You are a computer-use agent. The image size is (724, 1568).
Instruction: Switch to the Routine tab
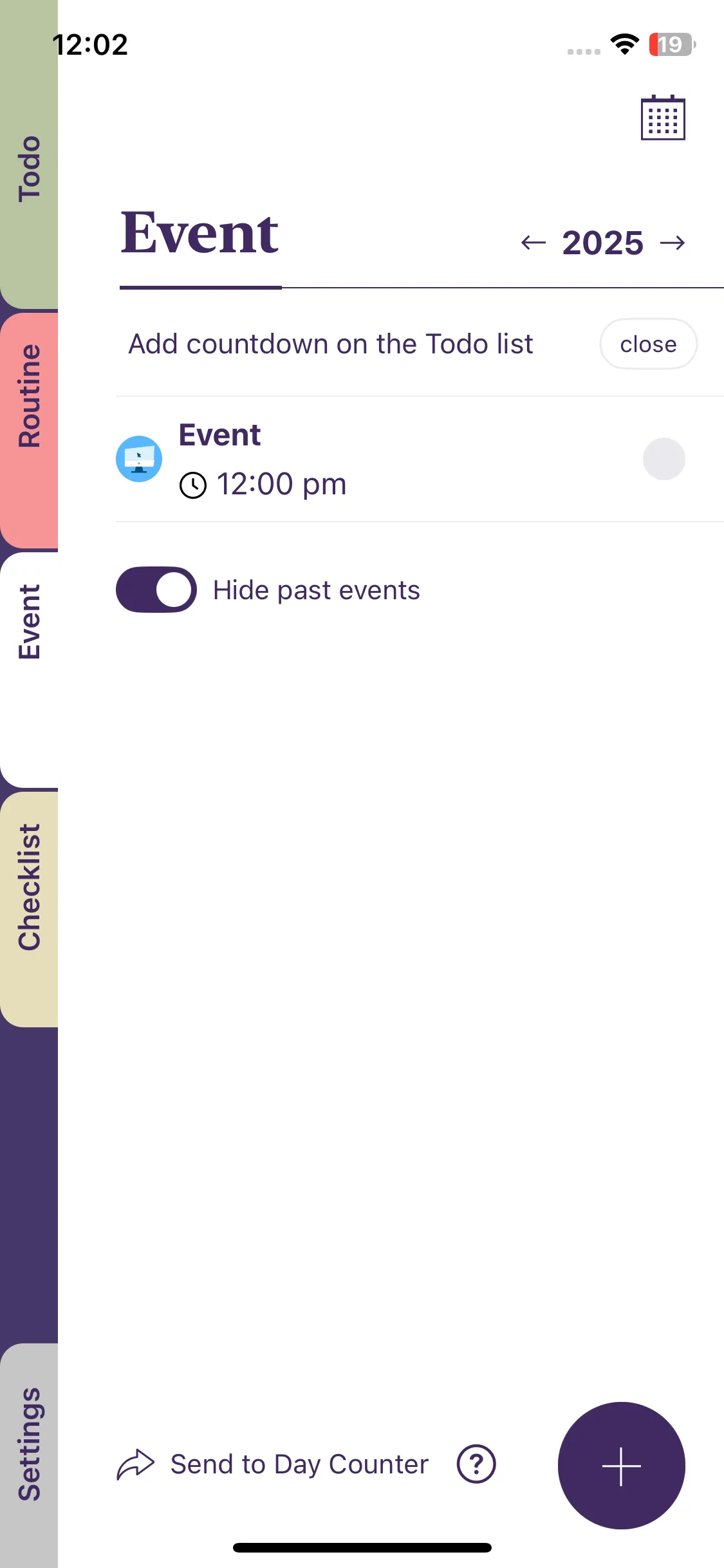click(x=29, y=395)
